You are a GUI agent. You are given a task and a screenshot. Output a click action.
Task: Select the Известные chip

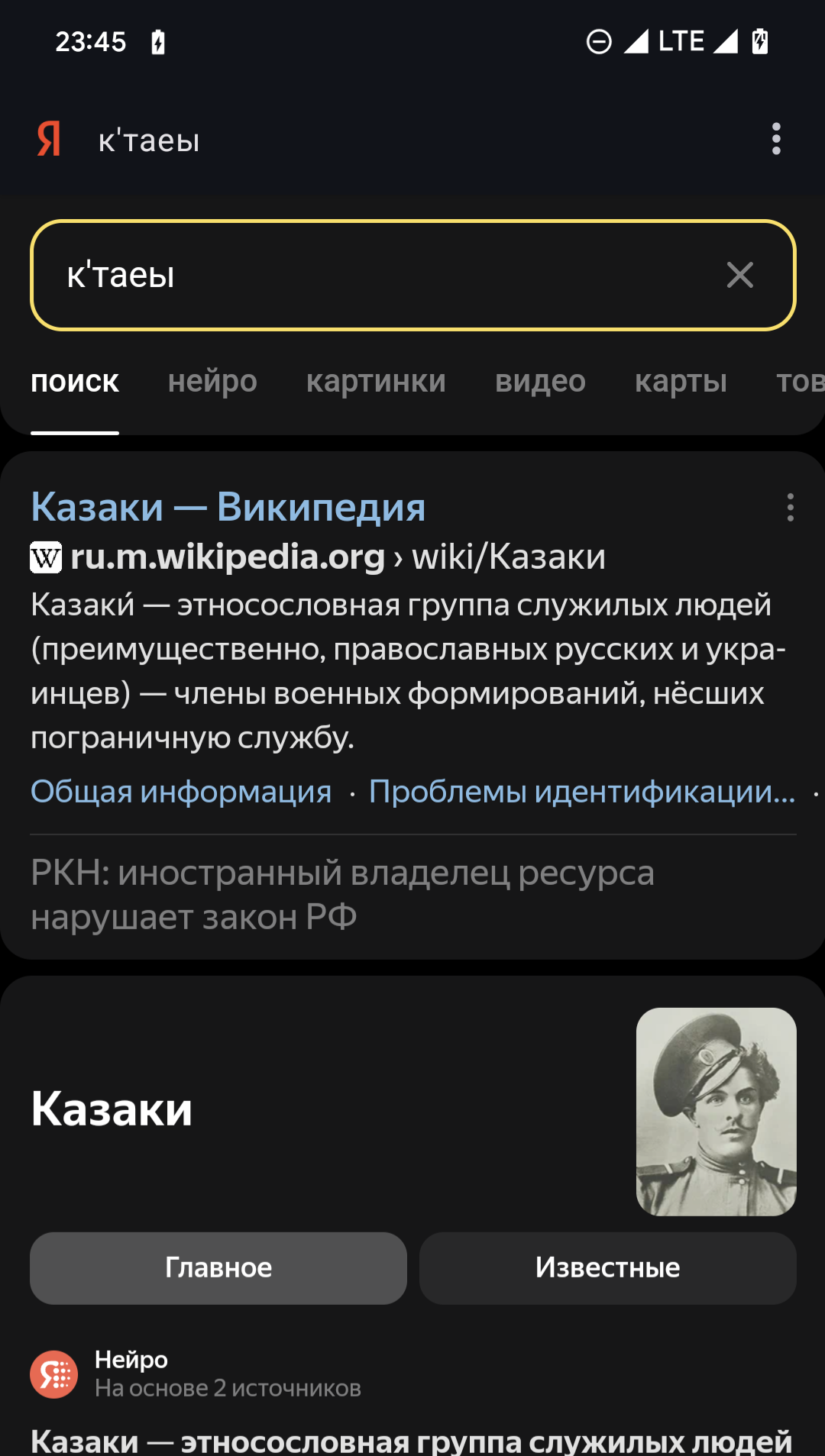(x=607, y=1267)
